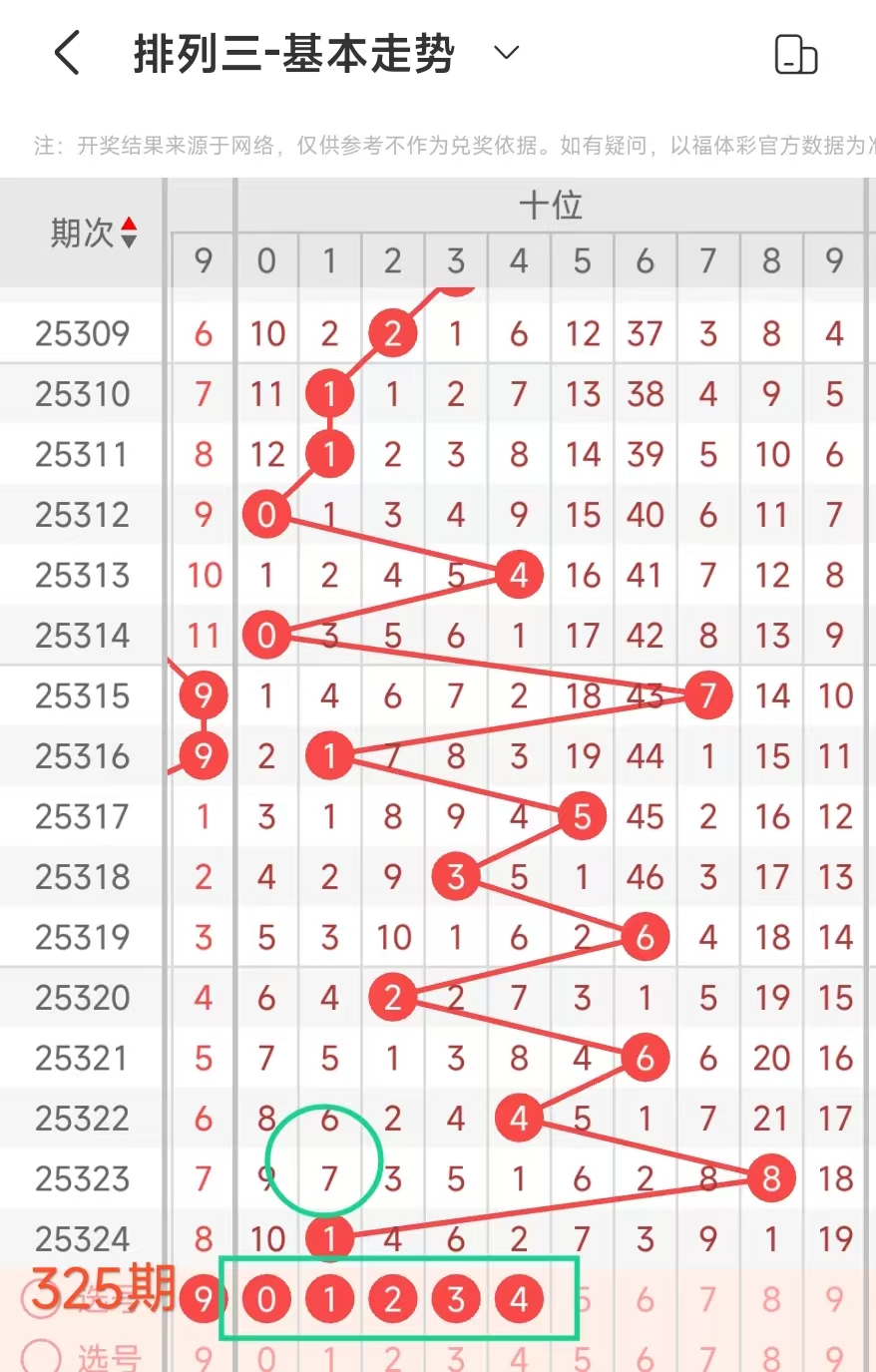
Task: Select faded number 7 in the first 选号 row
Action: point(708,1299)
